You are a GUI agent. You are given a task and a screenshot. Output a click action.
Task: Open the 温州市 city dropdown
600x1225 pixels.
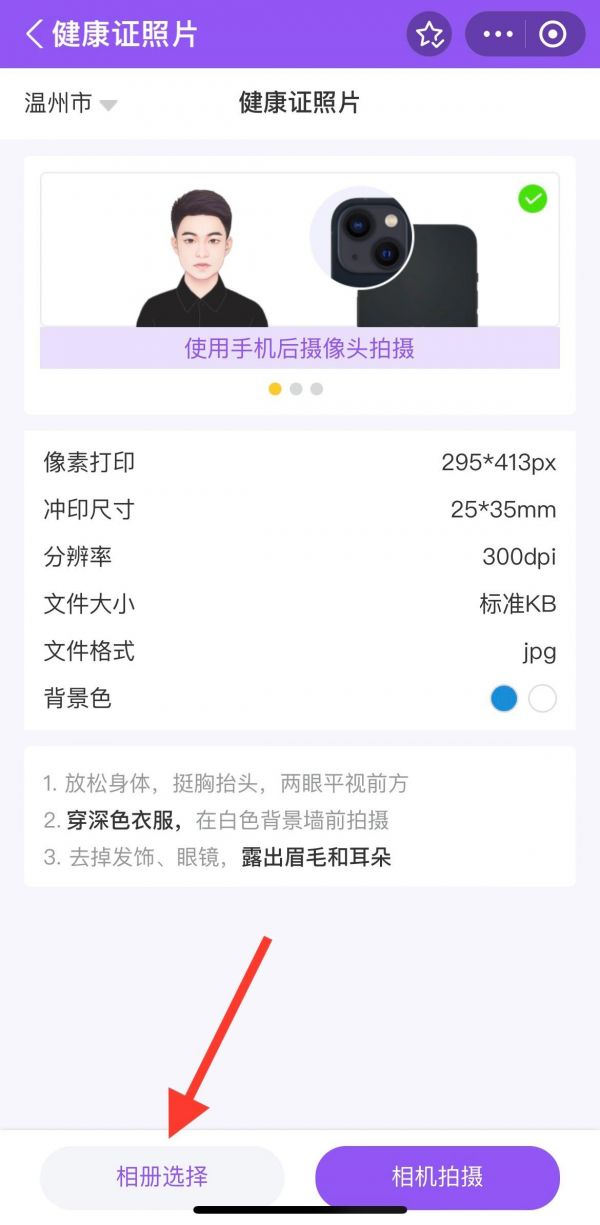(71, 103)
